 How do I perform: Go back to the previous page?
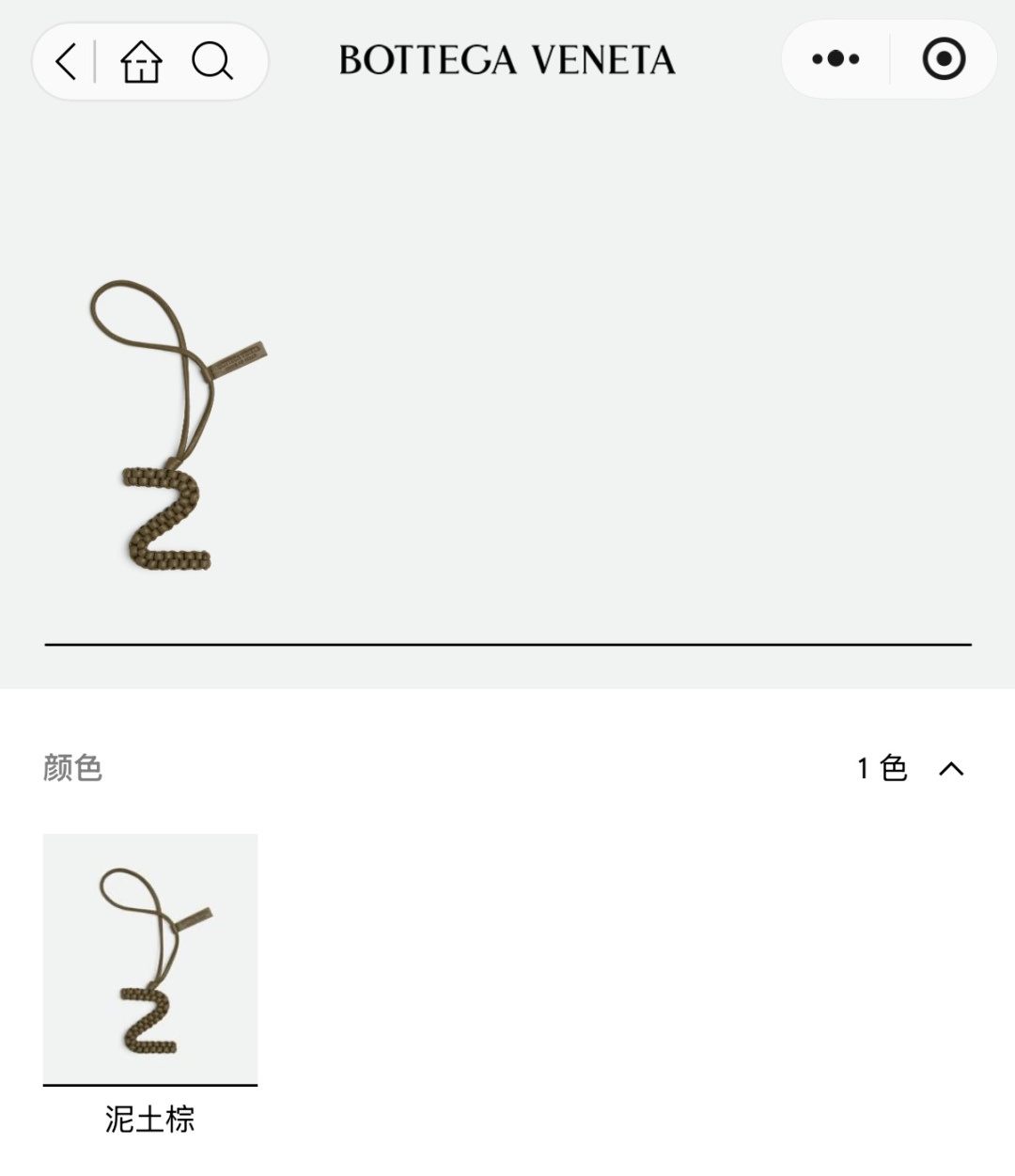click(66, 62)
